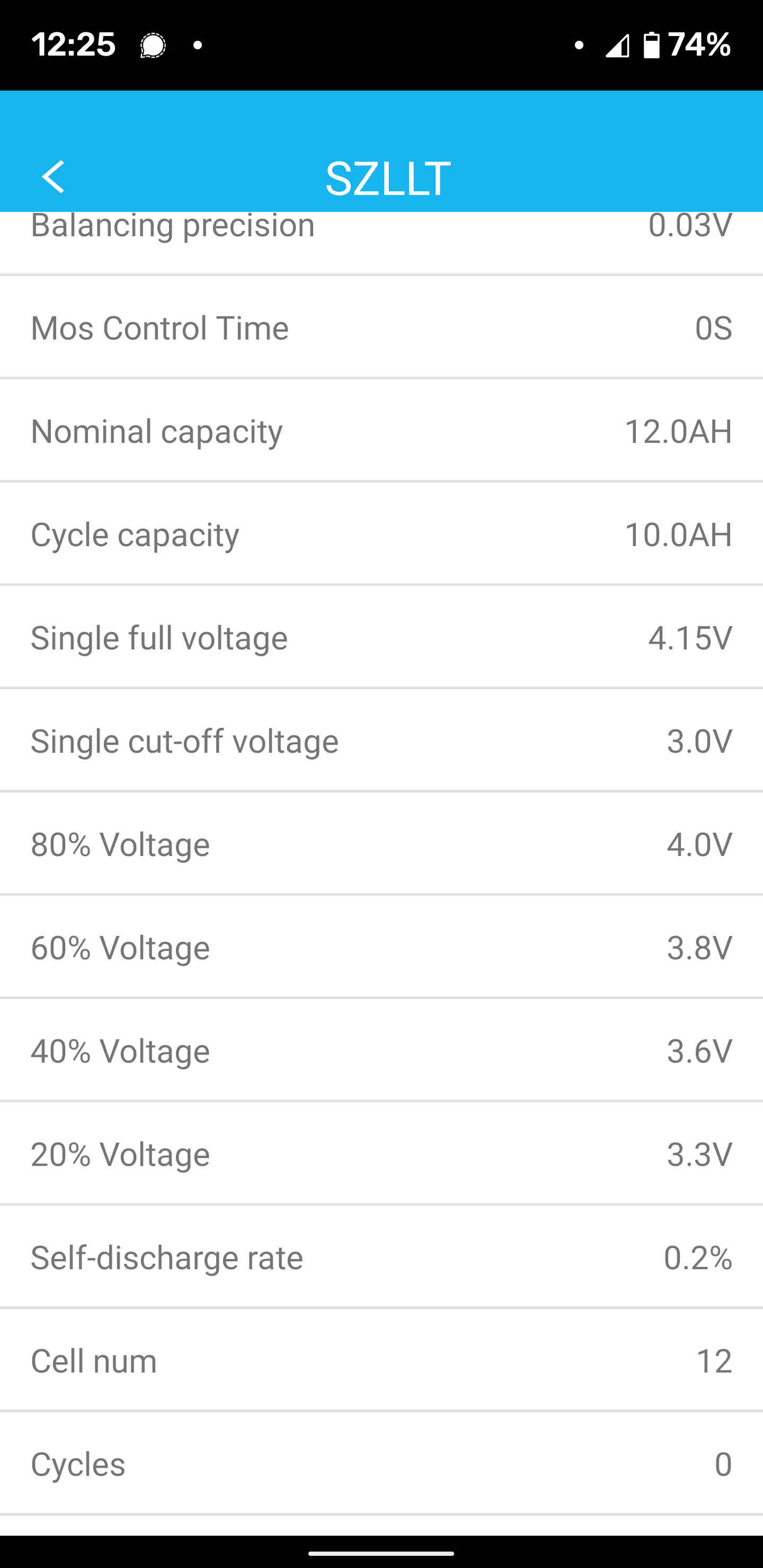Open the Self-discharge rate setting
The height and width of the screenshot is (1568, 763).
point(381,1258)
